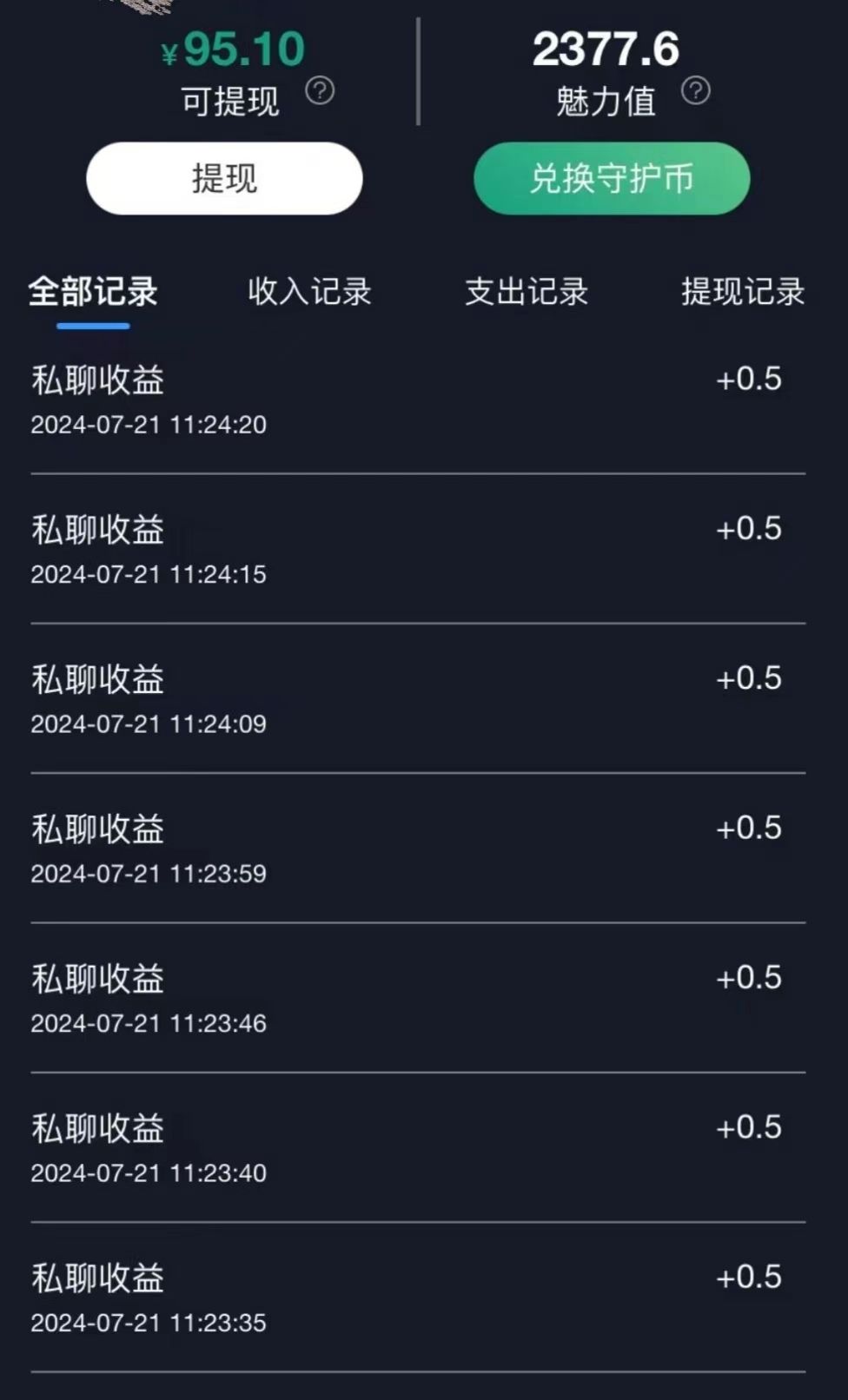Select the 私聊收益 entry at 11:24:15
Viewport: 848px width, 1400px height.
[x=97, y=530]
